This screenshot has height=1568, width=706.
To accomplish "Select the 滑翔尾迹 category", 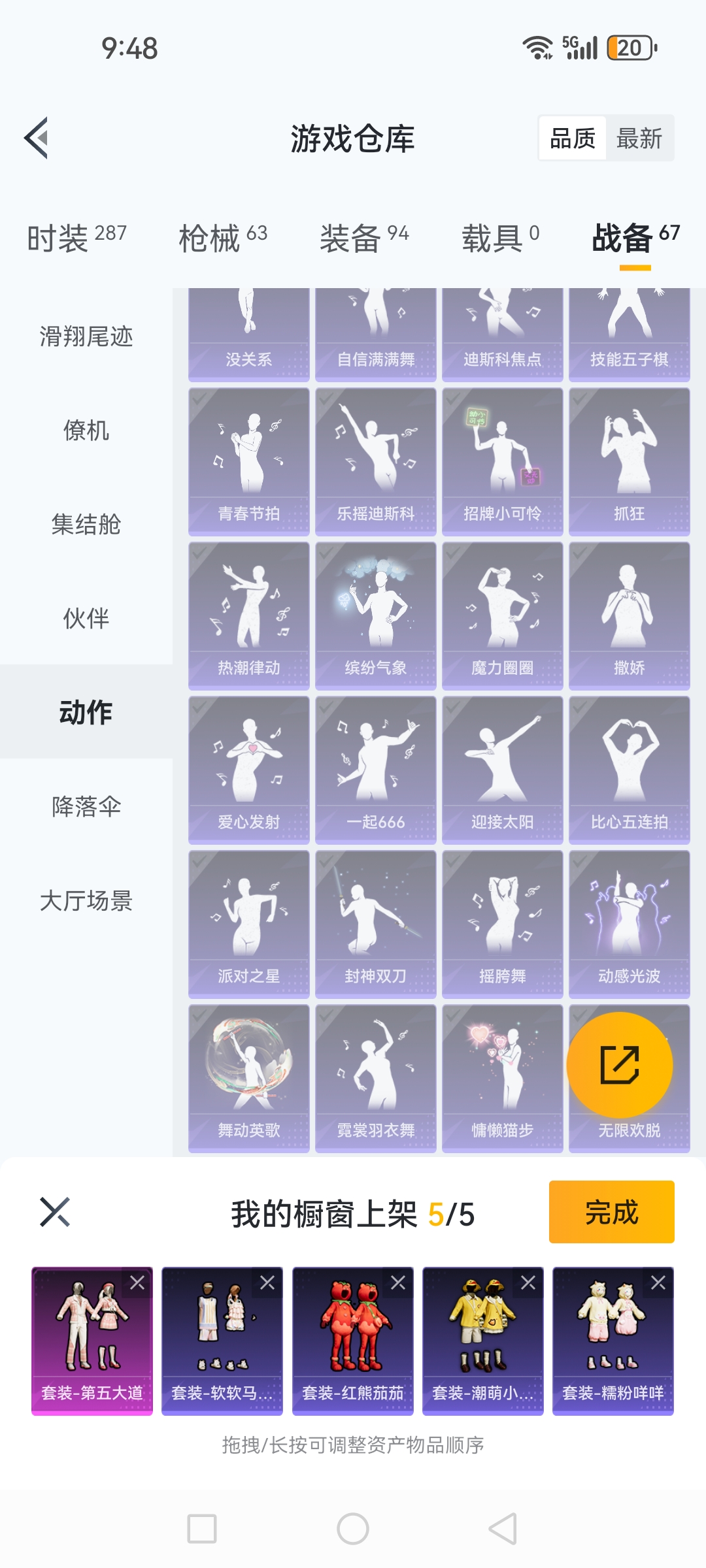I will pyautogui.click(x=86, y=336).
